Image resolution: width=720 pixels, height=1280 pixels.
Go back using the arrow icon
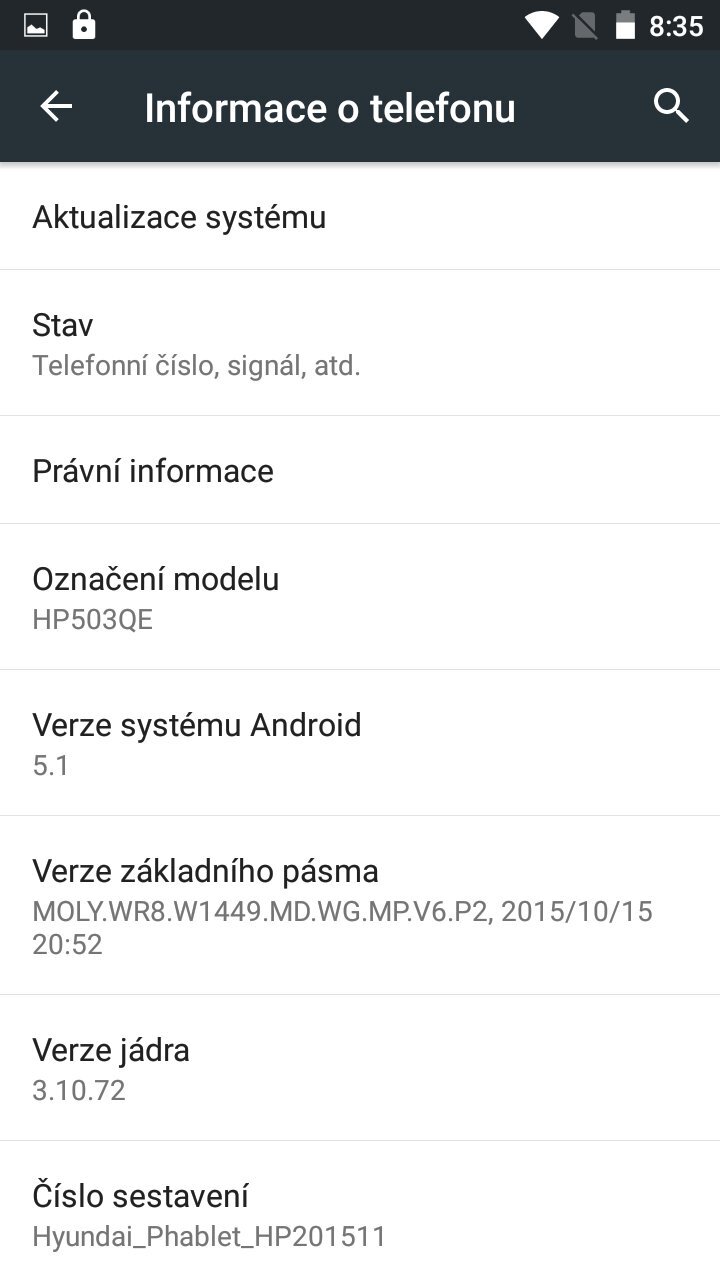pyautogui.click(x=56, y=107)
